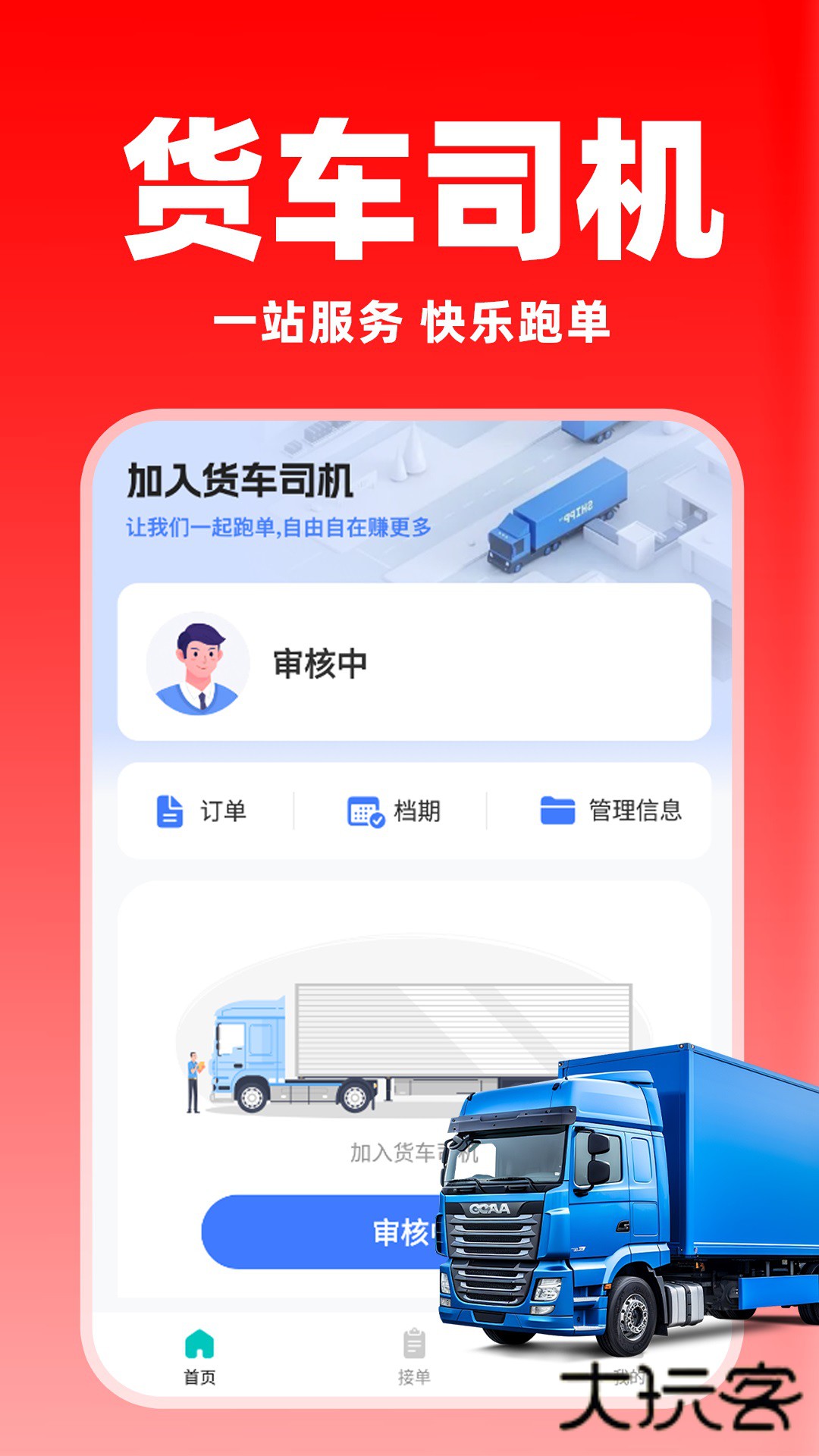
Task: Open the 档期 calendar icon
Action: (x=365, y=811)
